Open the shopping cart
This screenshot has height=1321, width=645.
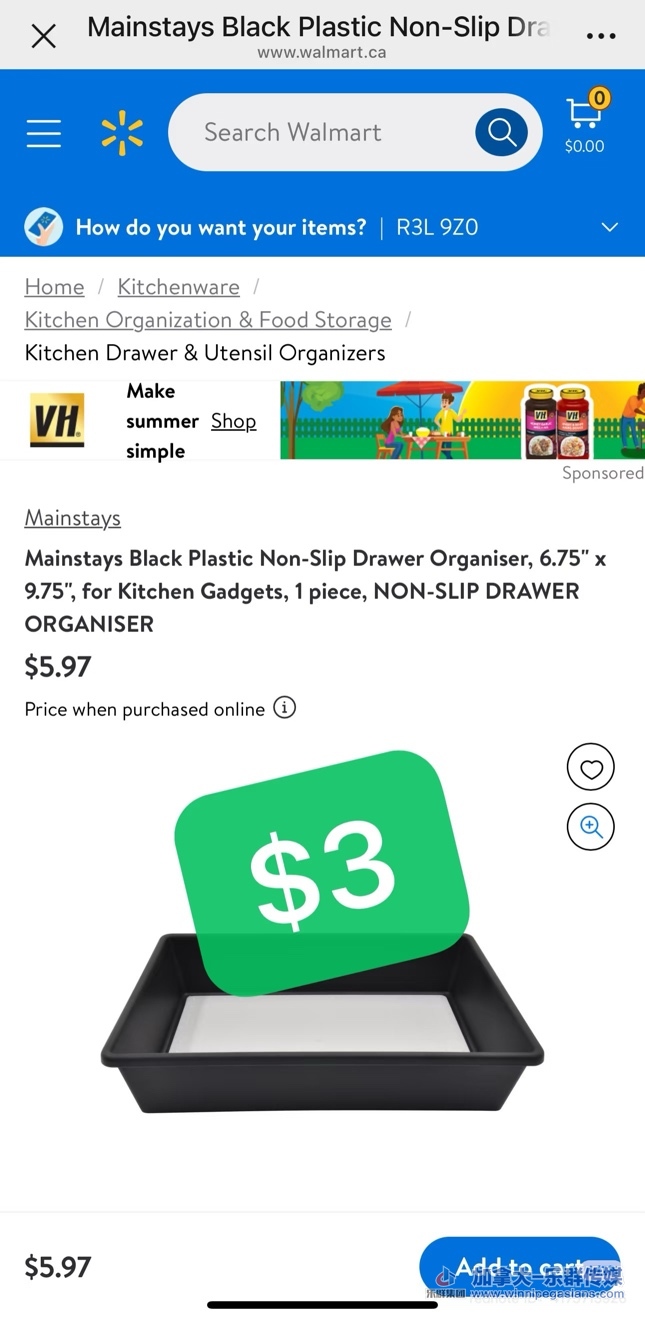click(x=584, y=124)
